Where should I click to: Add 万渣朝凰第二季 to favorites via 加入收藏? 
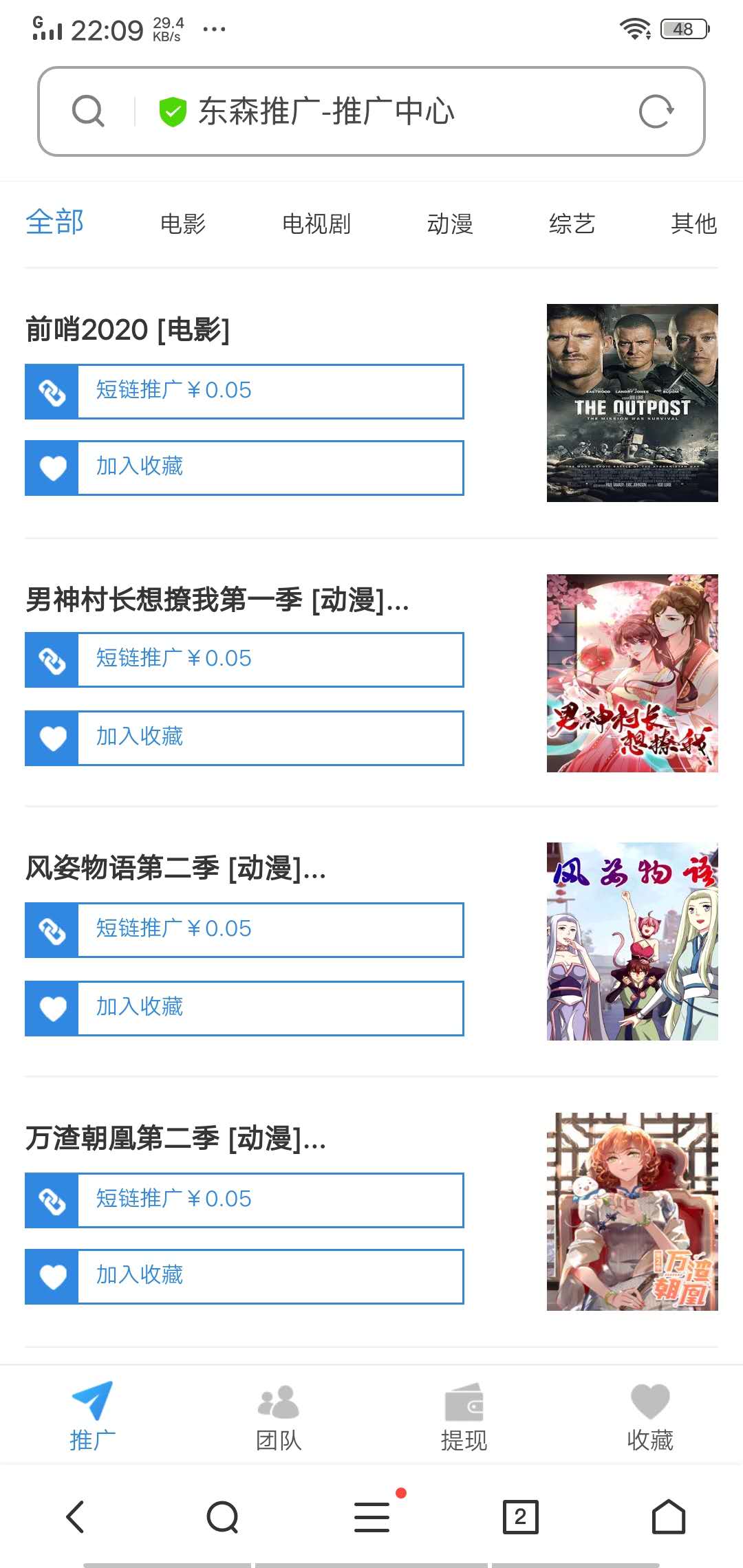click(272, 1276)
